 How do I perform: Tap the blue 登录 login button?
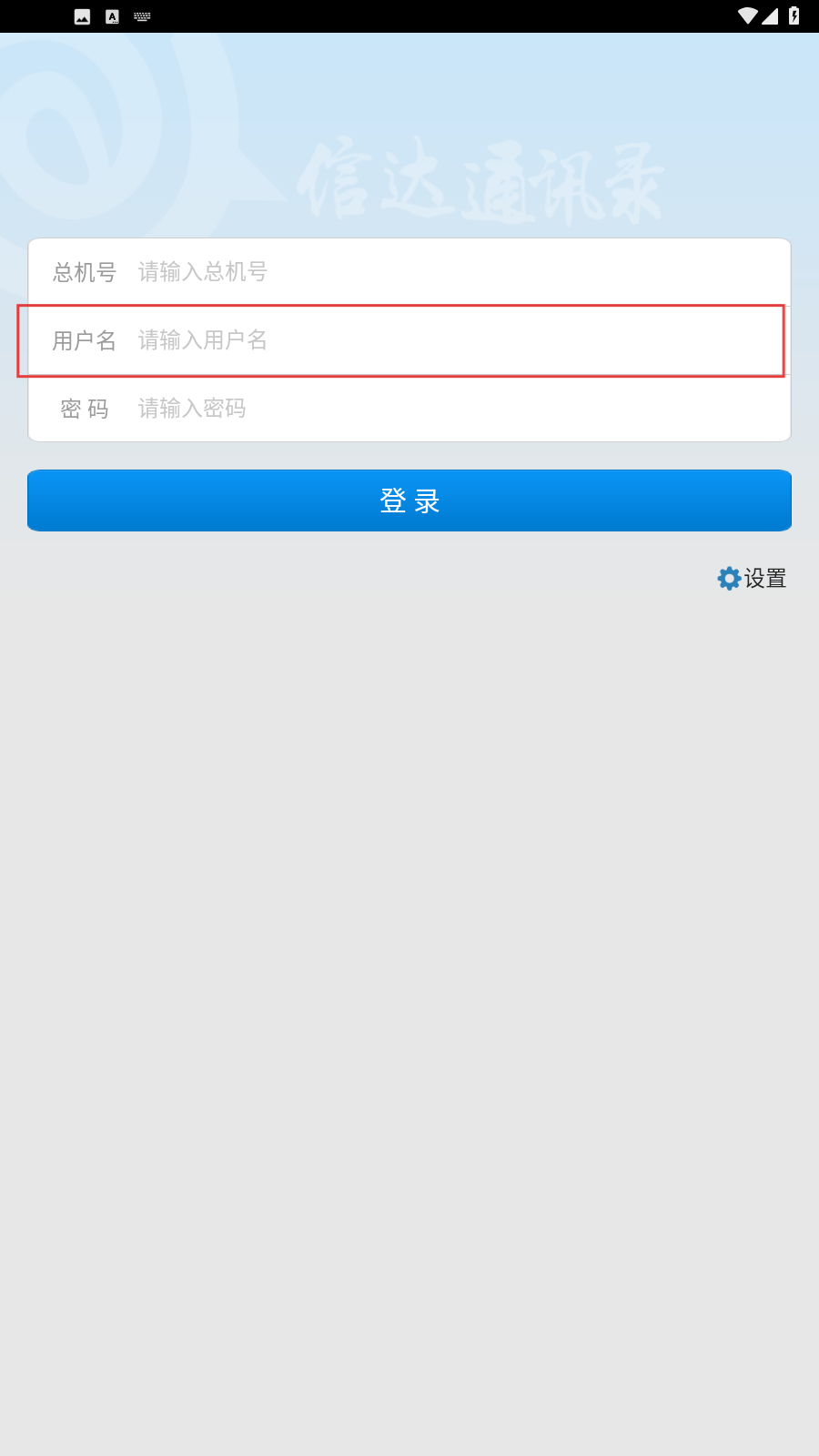[409, 500]
